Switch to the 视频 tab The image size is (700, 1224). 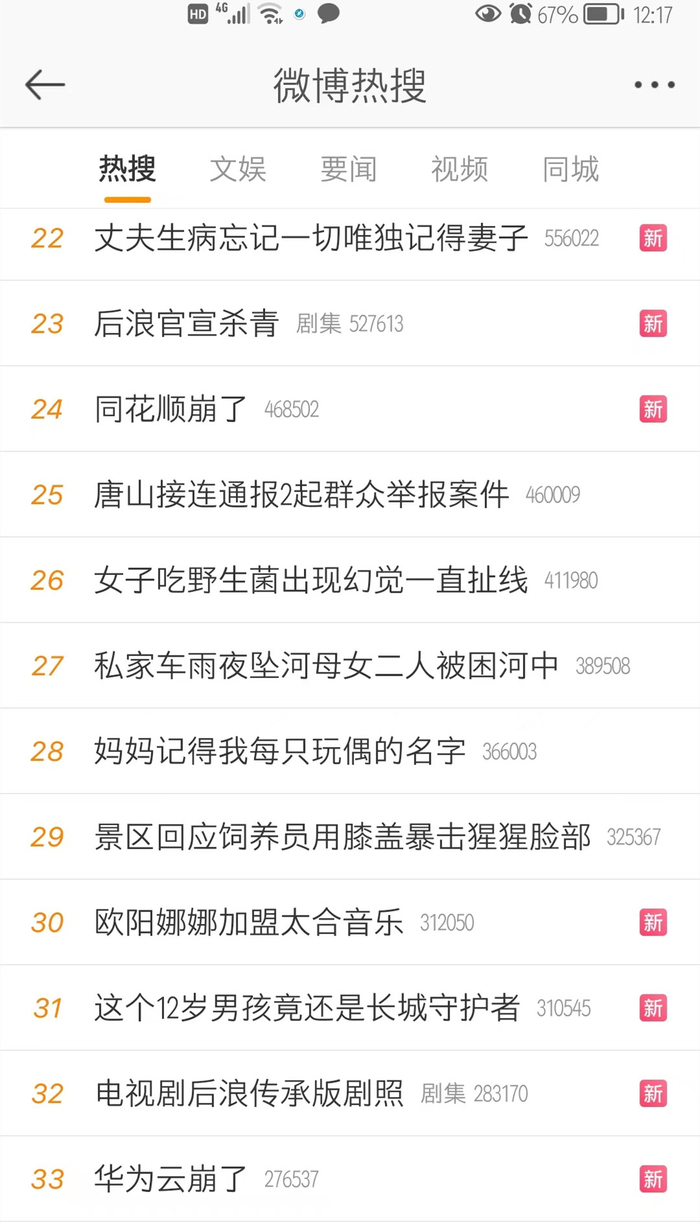460,169
